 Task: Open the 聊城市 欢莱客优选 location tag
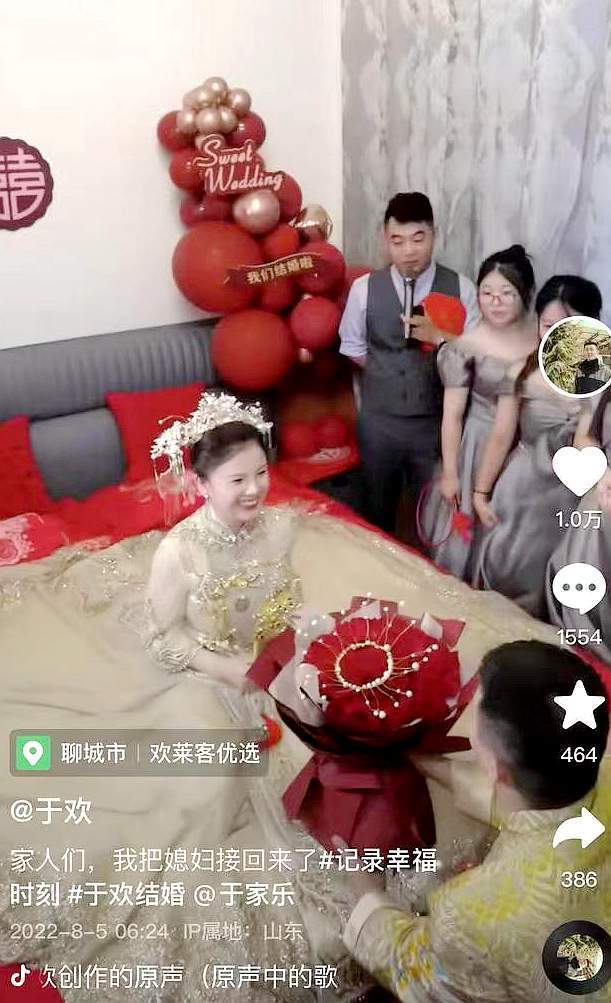pyautogui.click(x=140, y=753)
